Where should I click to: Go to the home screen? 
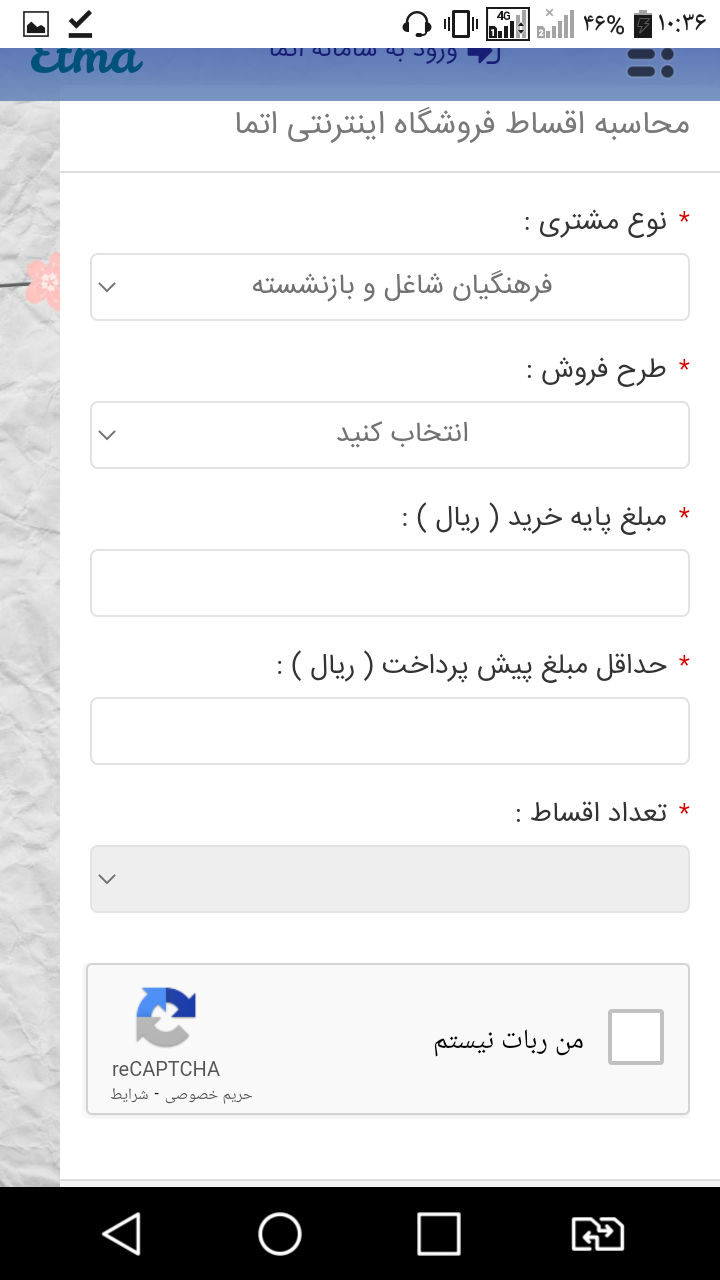[x=280, y=1234]
